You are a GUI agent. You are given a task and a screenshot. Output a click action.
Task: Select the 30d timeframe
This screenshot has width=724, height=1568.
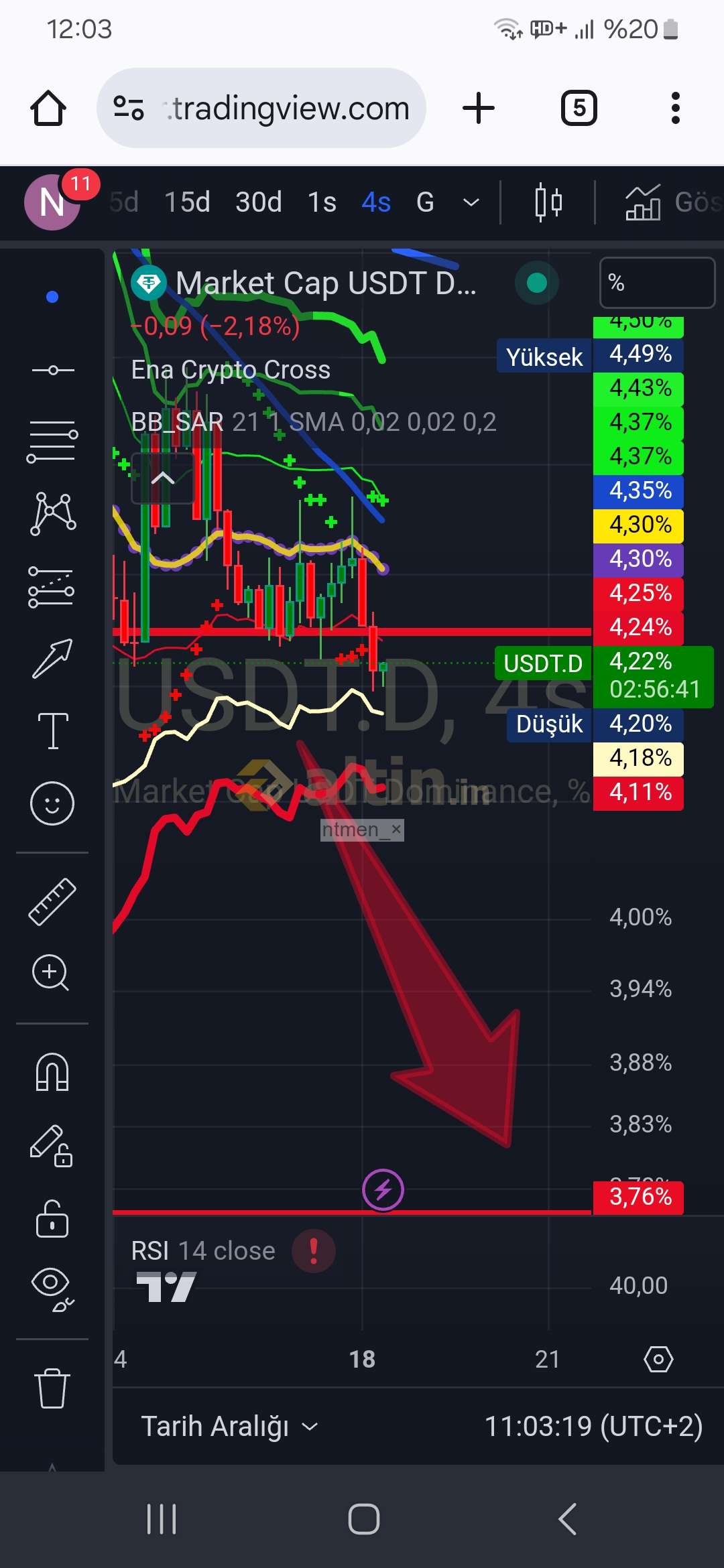coord(259,202)
